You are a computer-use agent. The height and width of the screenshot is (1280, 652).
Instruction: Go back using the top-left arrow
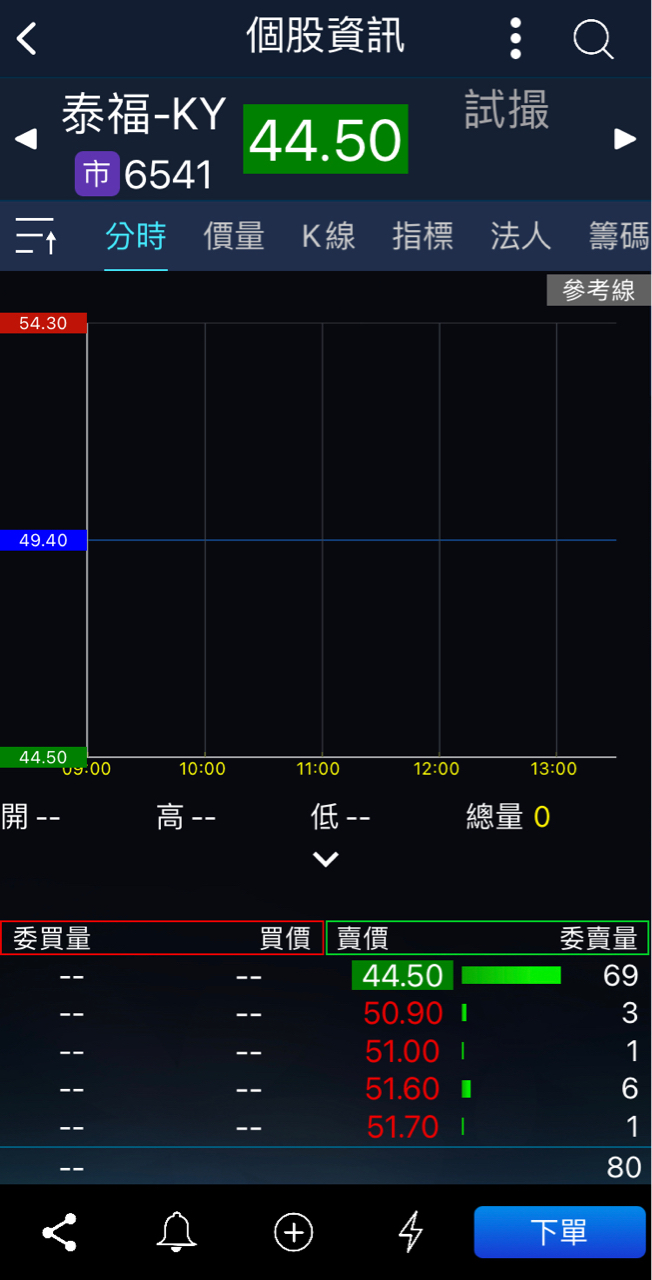pyautogui.click(x=27, y=39)
